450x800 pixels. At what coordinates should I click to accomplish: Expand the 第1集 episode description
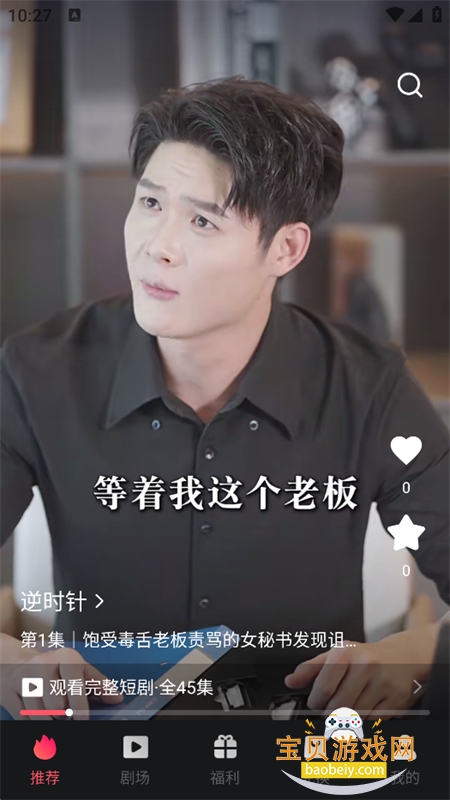(x=188, y=640)
